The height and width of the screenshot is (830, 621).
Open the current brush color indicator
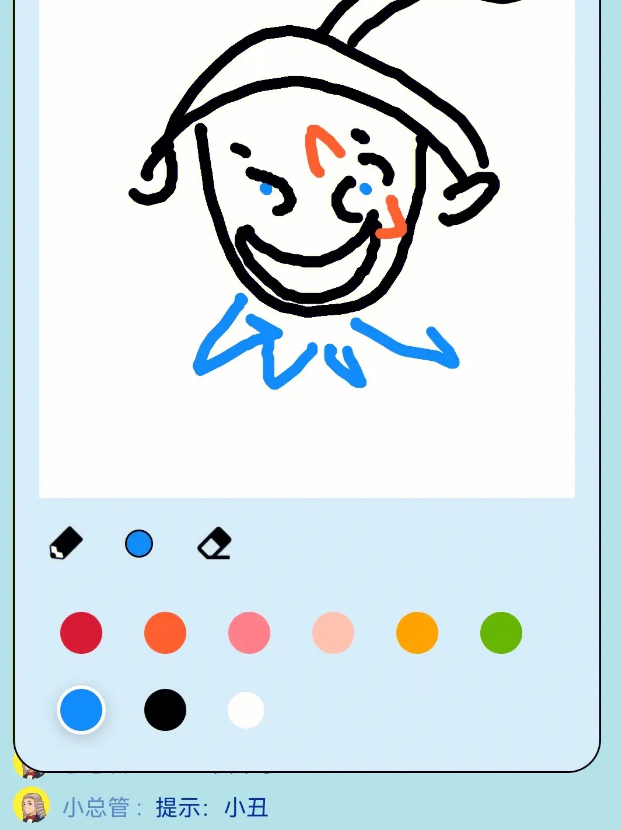(139, 544)
